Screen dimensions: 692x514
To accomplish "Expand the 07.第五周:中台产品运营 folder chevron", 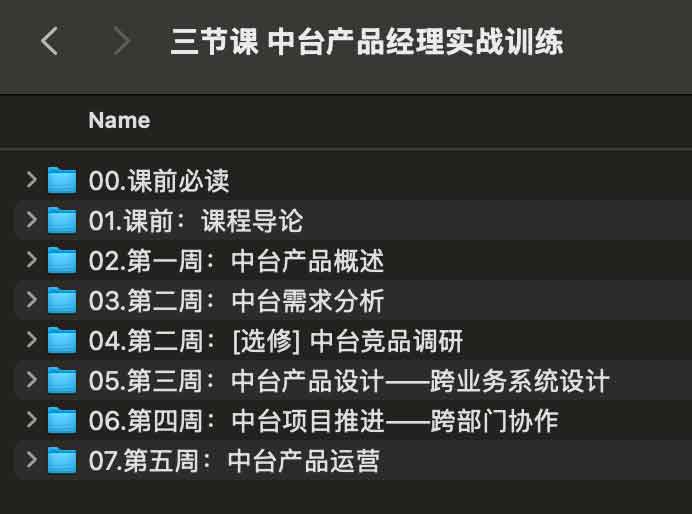I will (31, 460).
